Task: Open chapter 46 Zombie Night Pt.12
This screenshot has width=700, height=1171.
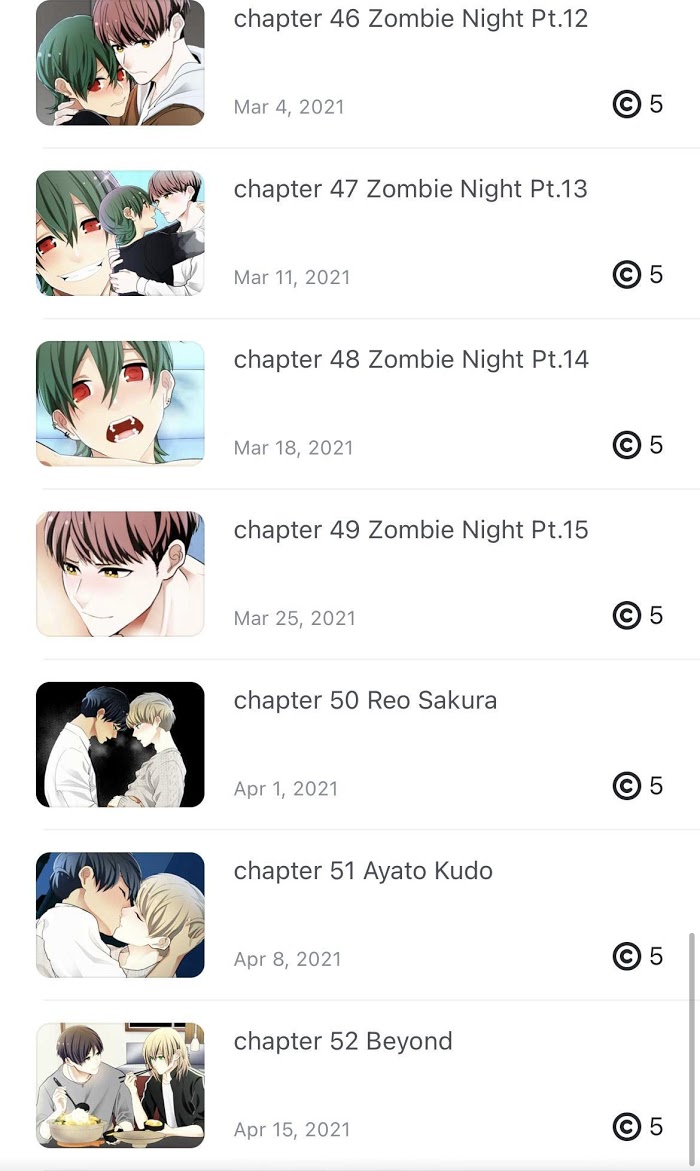Action: coord(350,63)
